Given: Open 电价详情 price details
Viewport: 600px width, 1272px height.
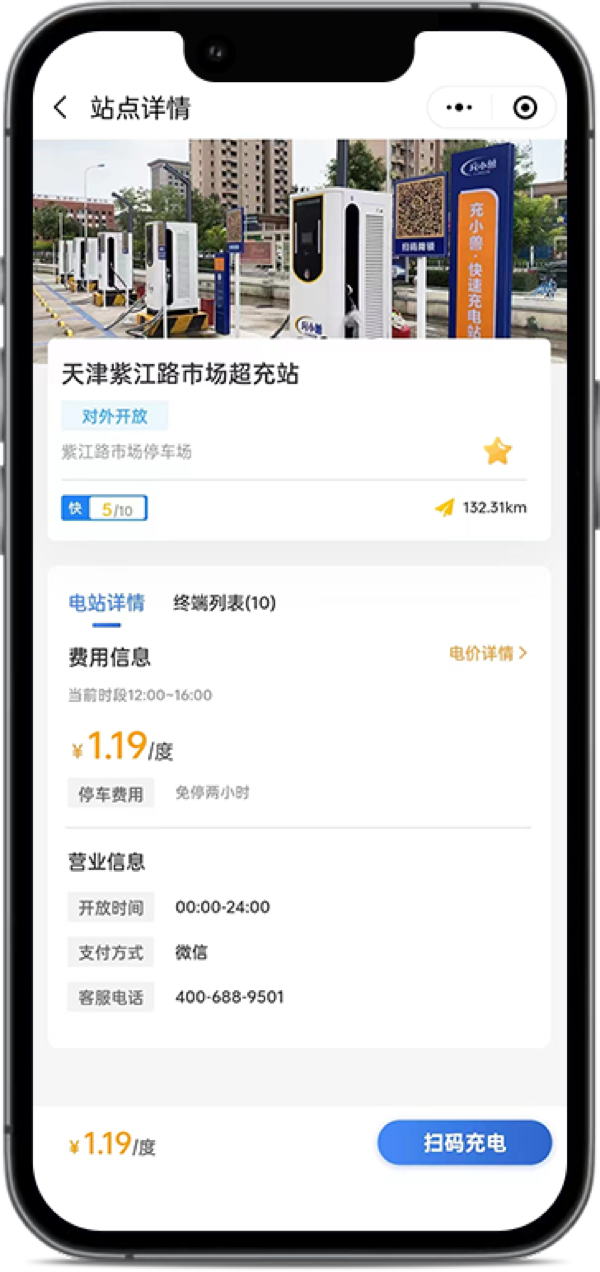Looking at the screenshot, I should click(488, 653).
